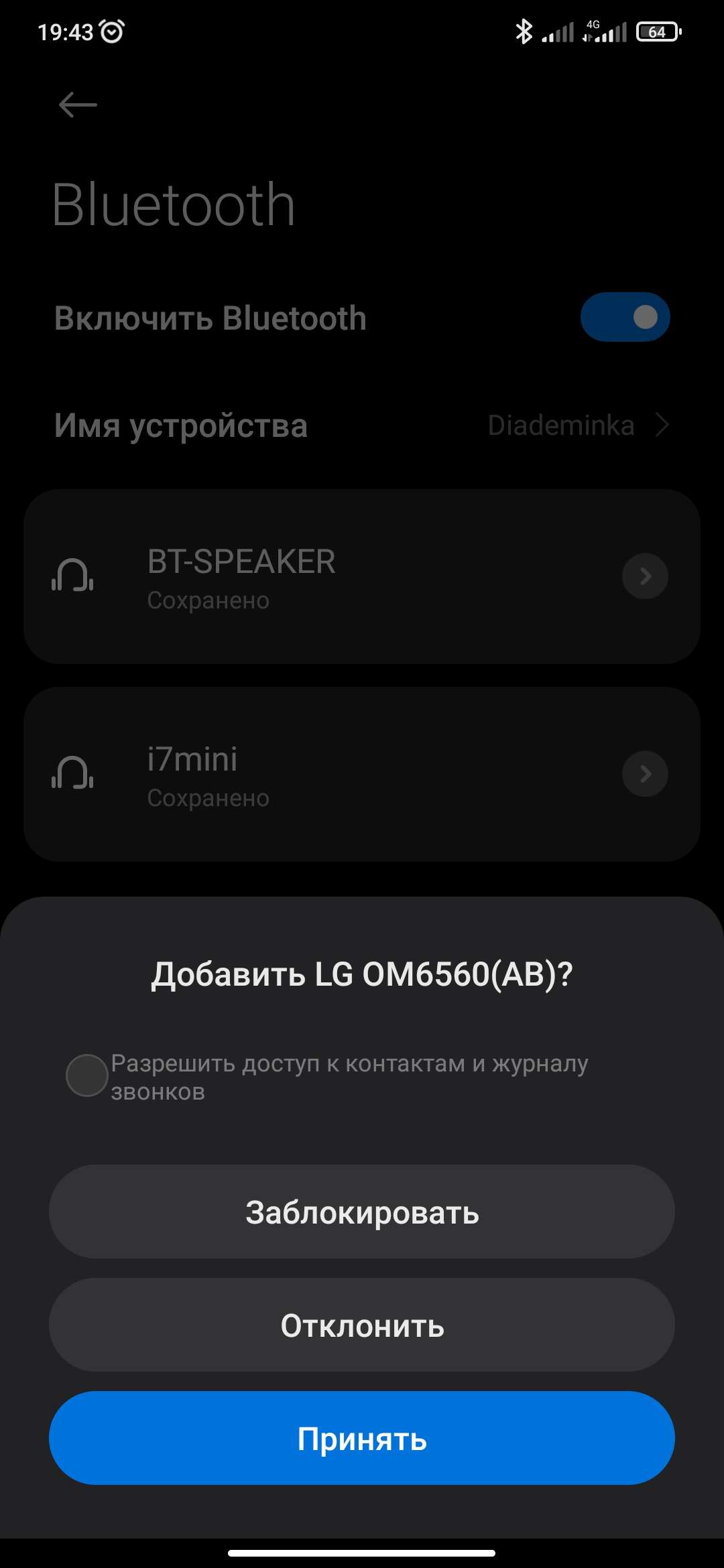The height and width of the screenshot is (1568, 724).
Task: Go back with the arrow icon
Action: pyautogui.click(x=78, y=105)
